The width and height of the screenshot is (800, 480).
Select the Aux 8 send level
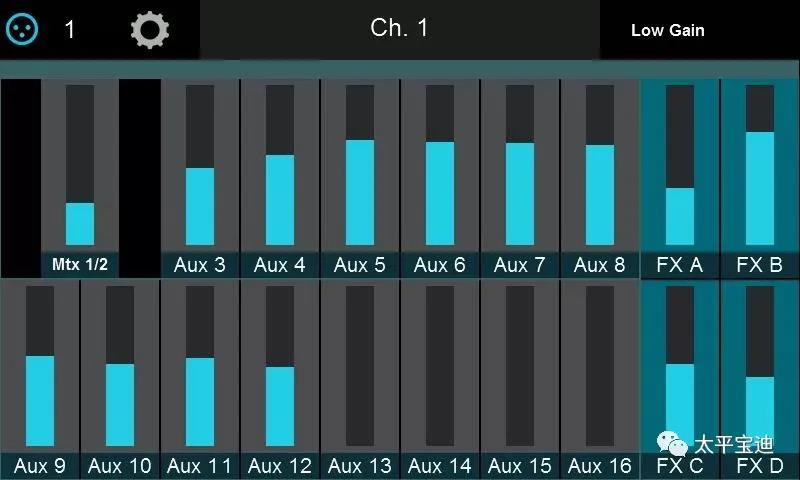tap(600, 165)
